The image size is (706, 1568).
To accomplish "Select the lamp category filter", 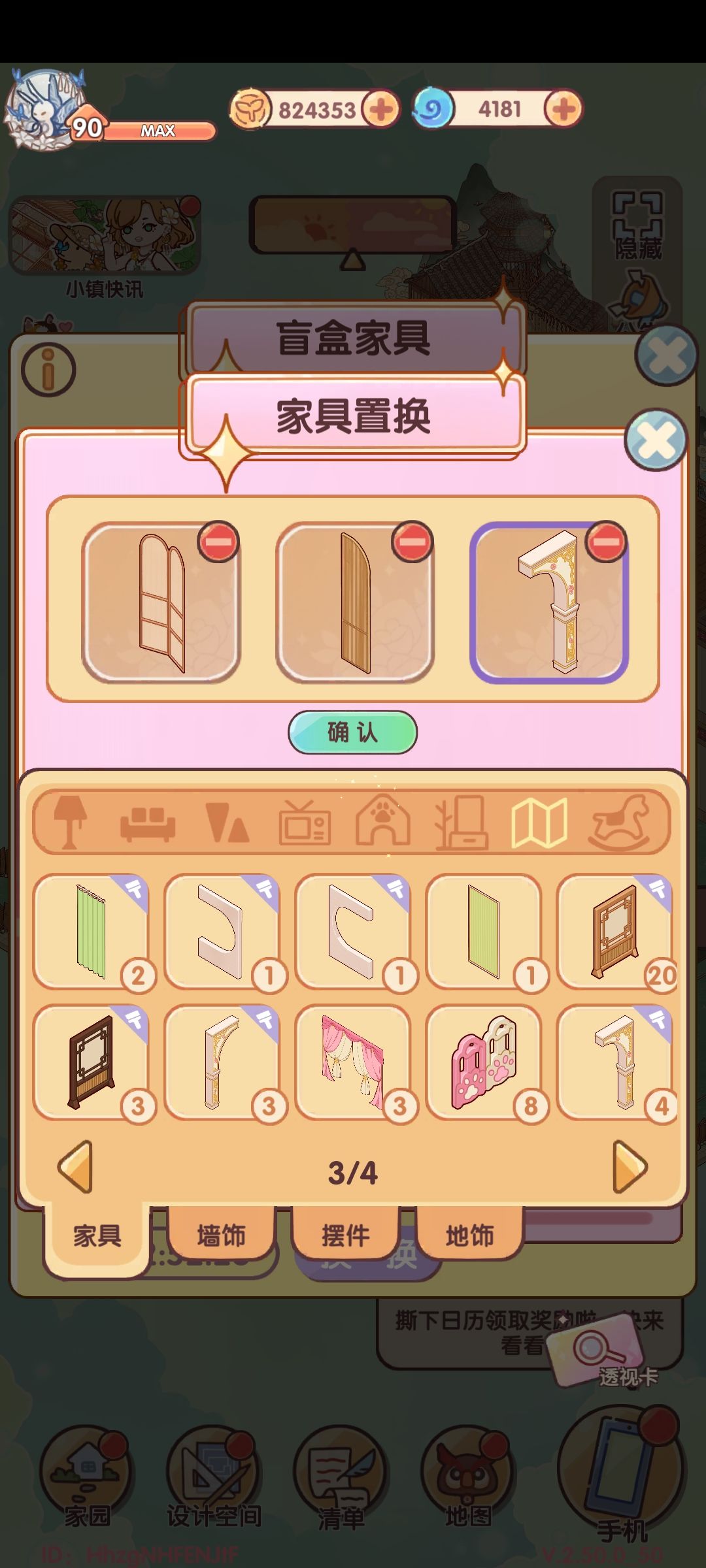I will click(x=69, y=822).
